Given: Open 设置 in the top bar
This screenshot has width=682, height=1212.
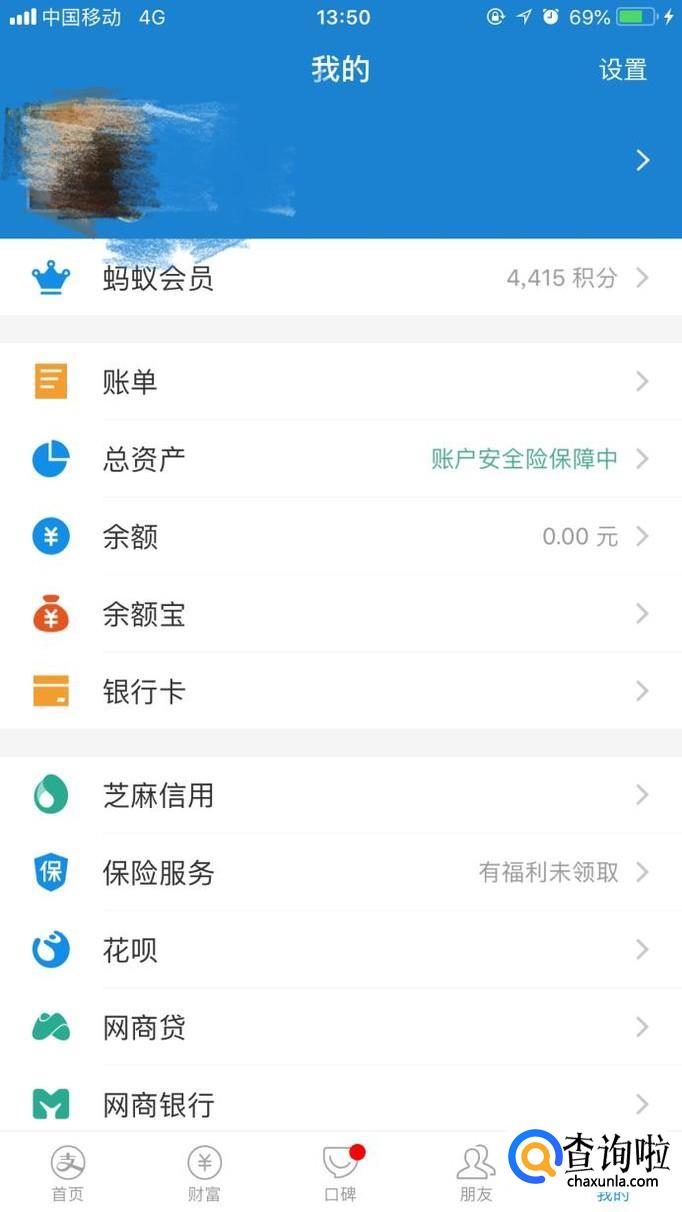Looking at the screenshot, I should [623, 70].
